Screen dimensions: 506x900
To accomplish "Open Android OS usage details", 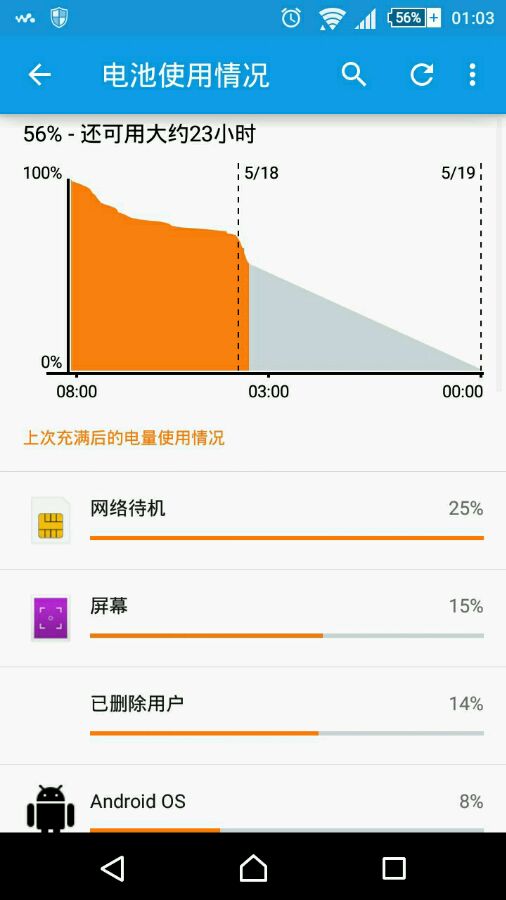I will click(x=253, y=799).
